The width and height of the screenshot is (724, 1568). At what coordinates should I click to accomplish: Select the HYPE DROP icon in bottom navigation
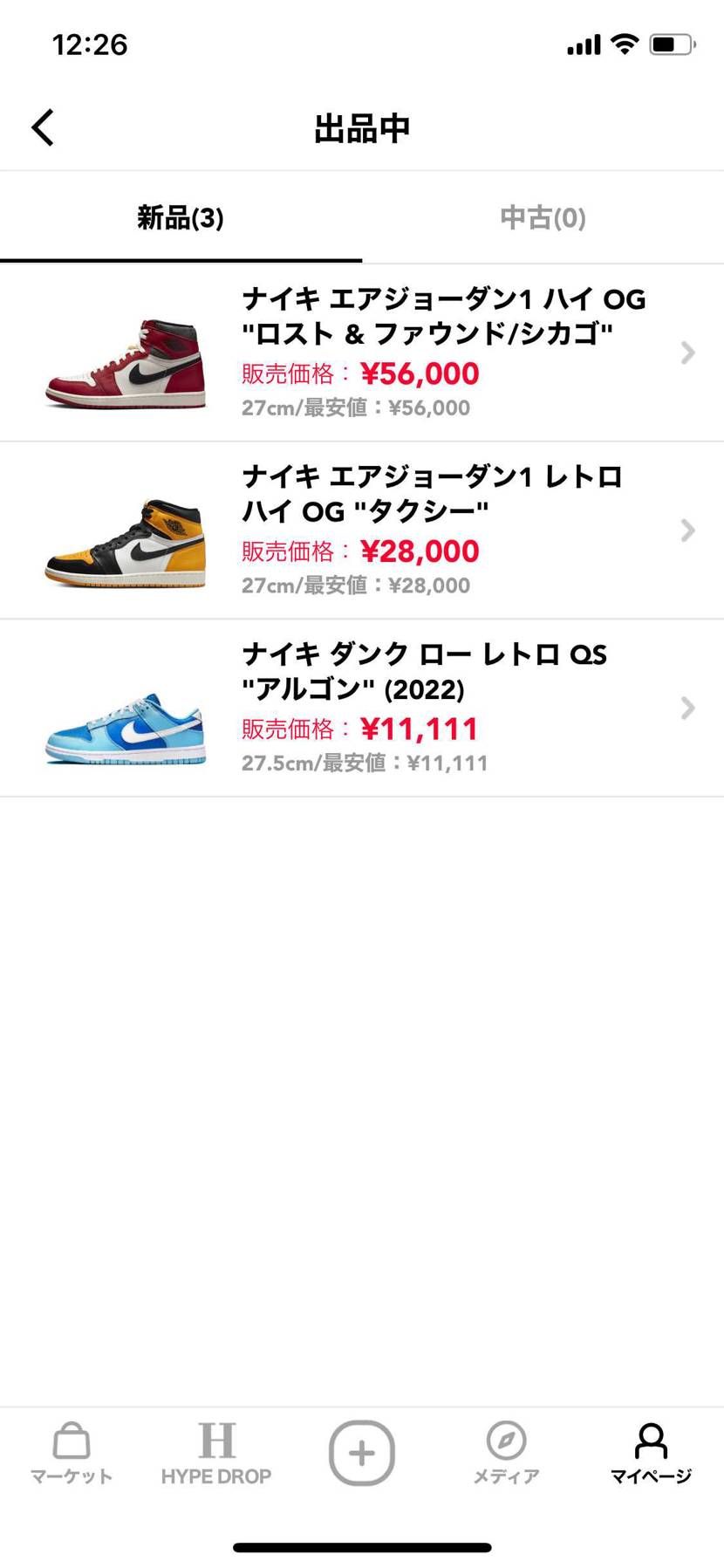(217, 1448)
